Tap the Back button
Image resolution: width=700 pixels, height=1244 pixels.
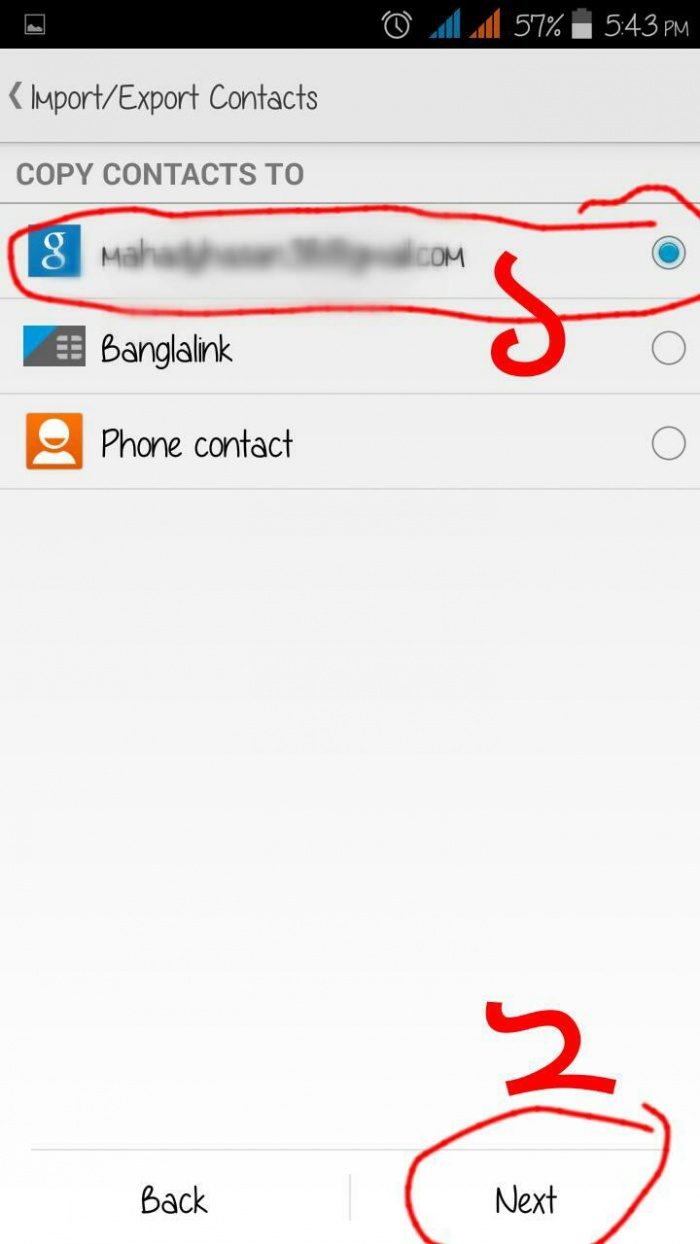tap(174, 1199)
